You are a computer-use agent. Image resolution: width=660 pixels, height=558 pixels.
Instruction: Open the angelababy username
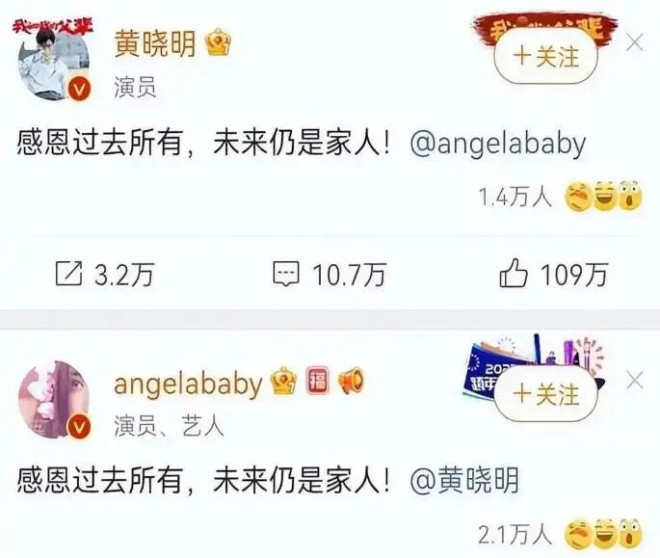tap(187, 382)
